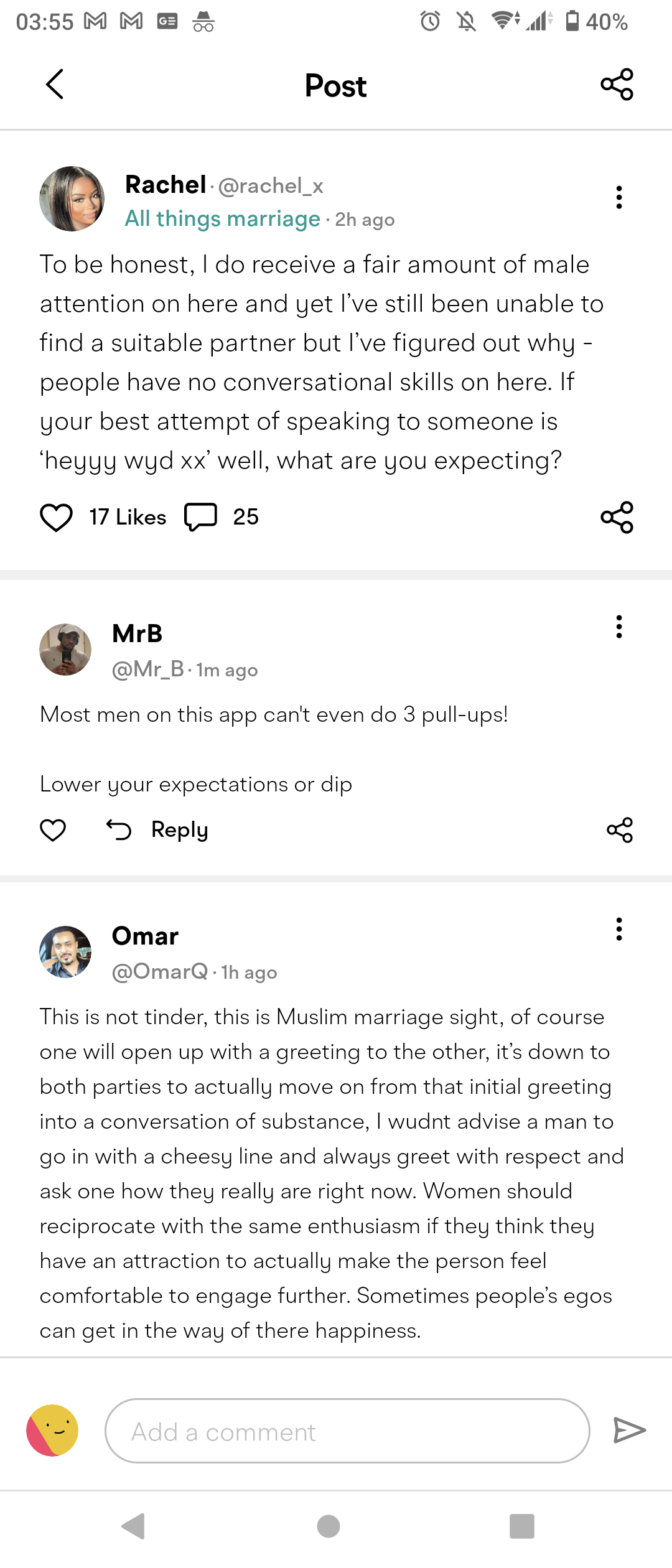Open the options menu on Omar's comment
Viewport: 672px width, 1568px height.
(x=618, y=929)
